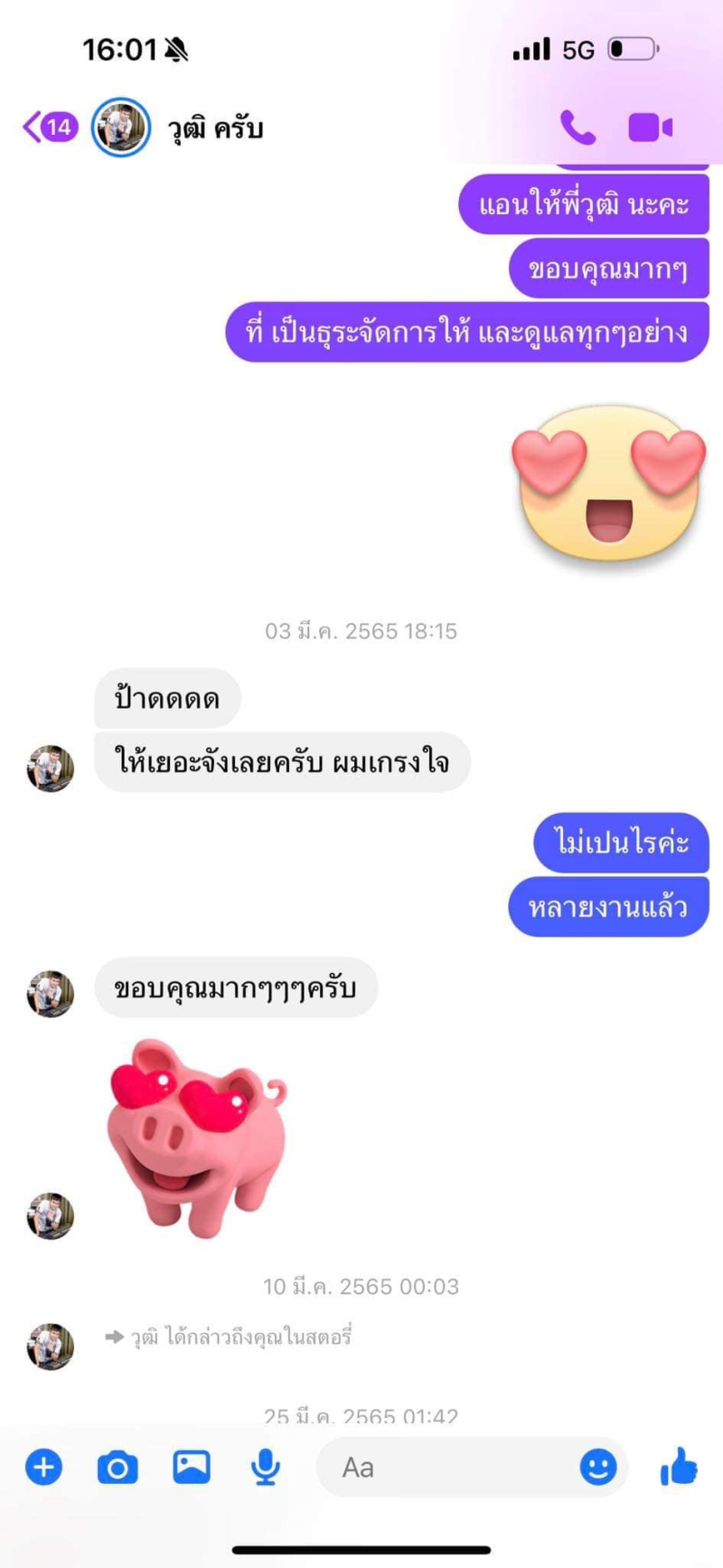Viewport: 723px width, 1568px height.
Task: Record a voice message with microphone
Action: tap(265, 1467)
